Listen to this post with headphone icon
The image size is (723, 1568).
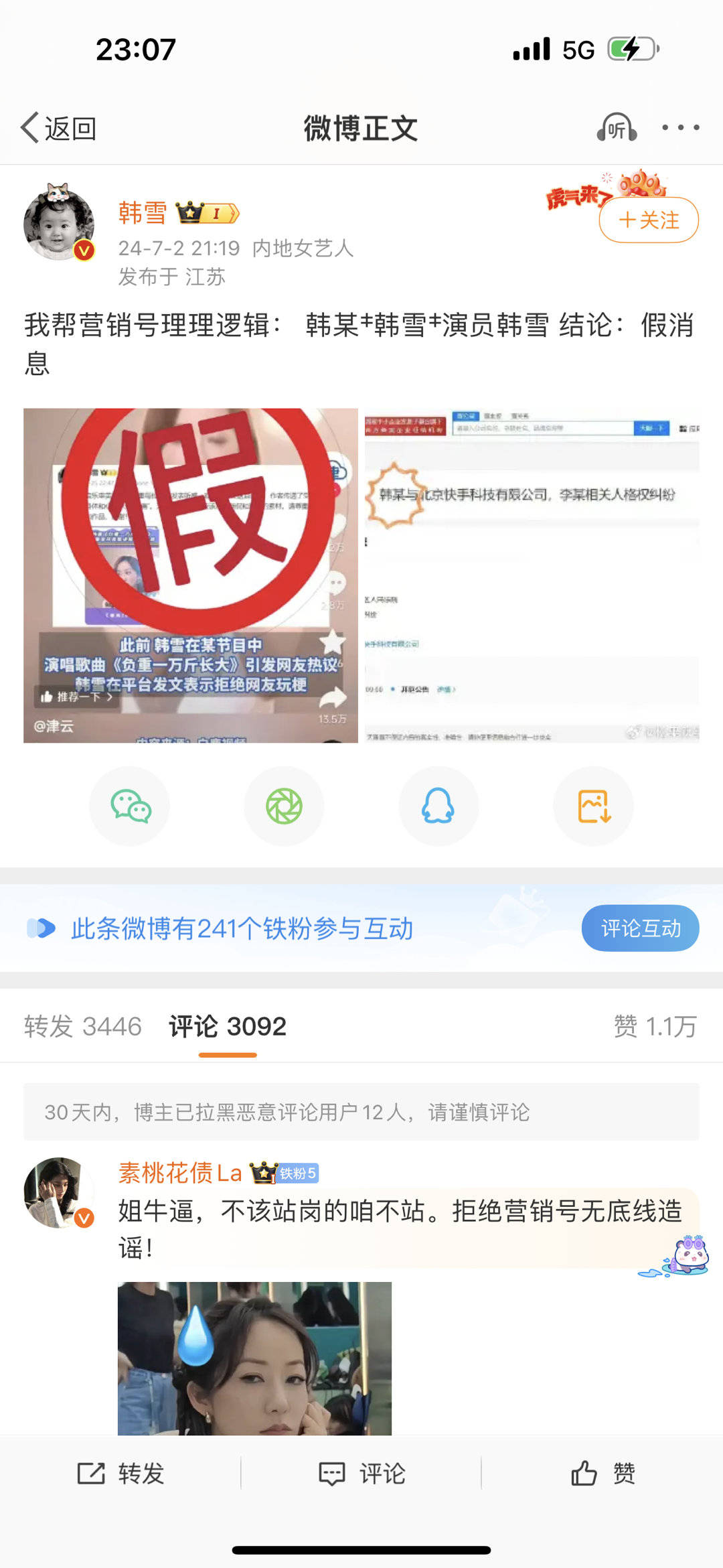pyautogui.click(x=616, y=127)
